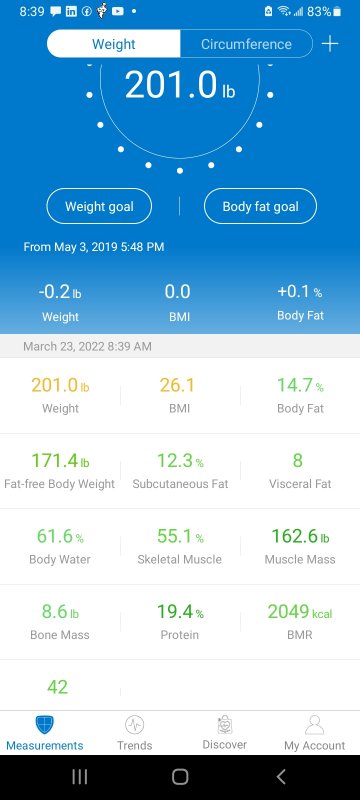Go to the Discover tab
Image resolution: width=360 pixels, height=800 pixels.
[x=224, y=733]
